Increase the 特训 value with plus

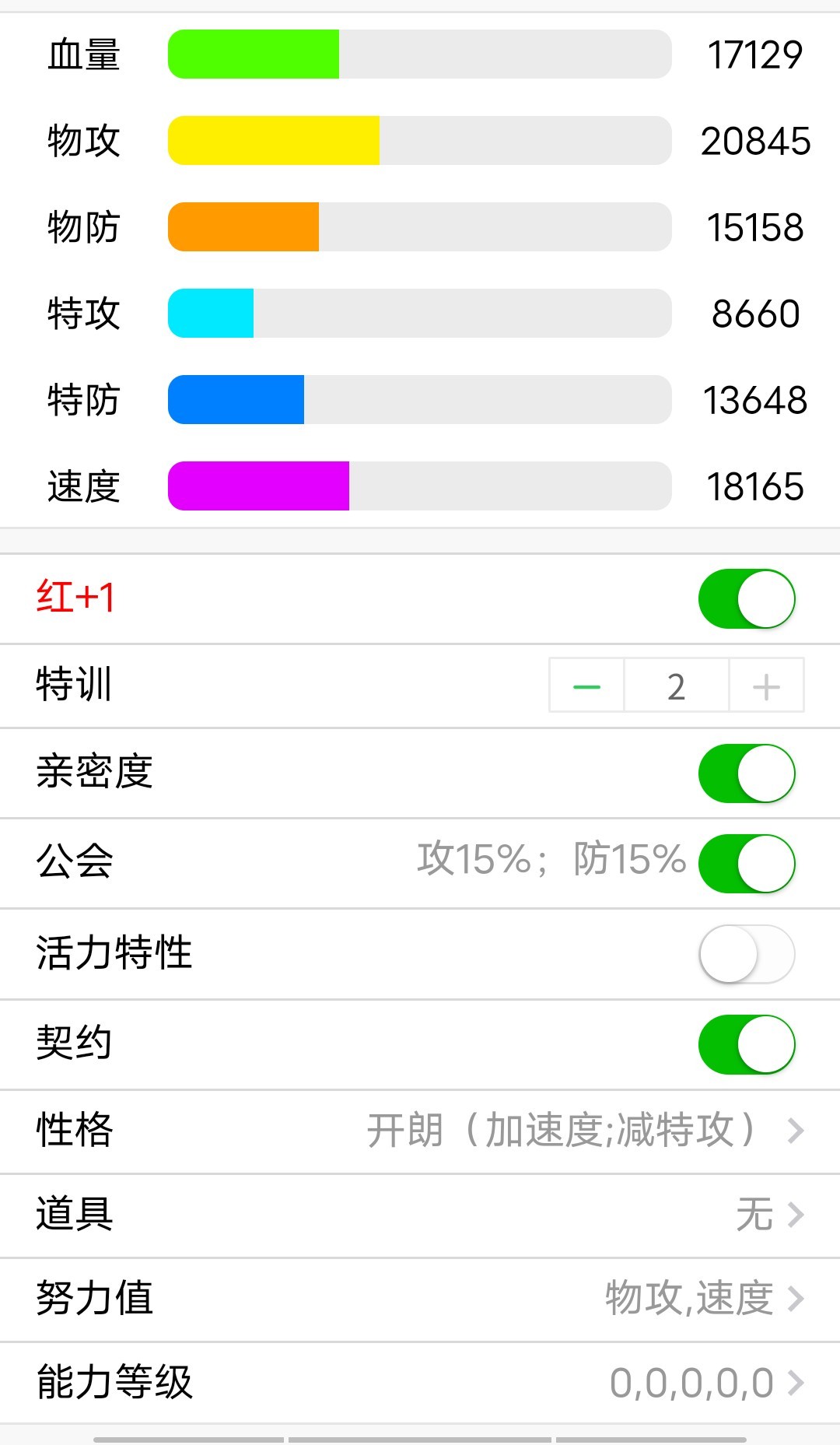(x=766, y=686)
